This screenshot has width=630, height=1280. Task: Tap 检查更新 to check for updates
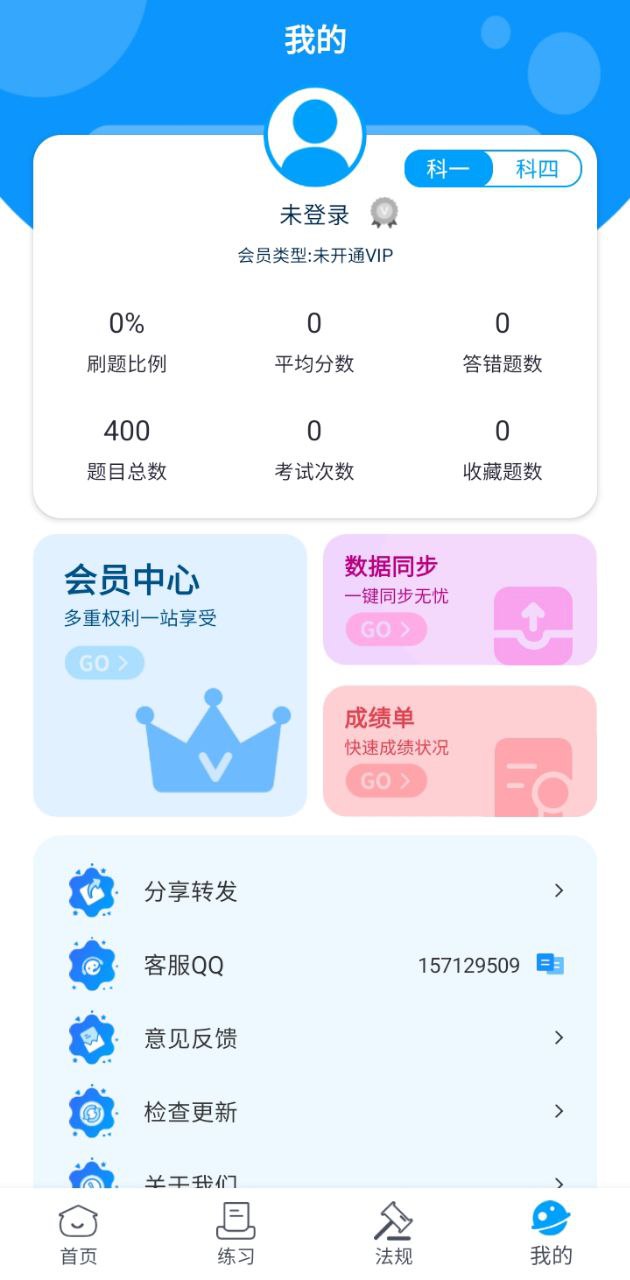(x=315, y=1111)
